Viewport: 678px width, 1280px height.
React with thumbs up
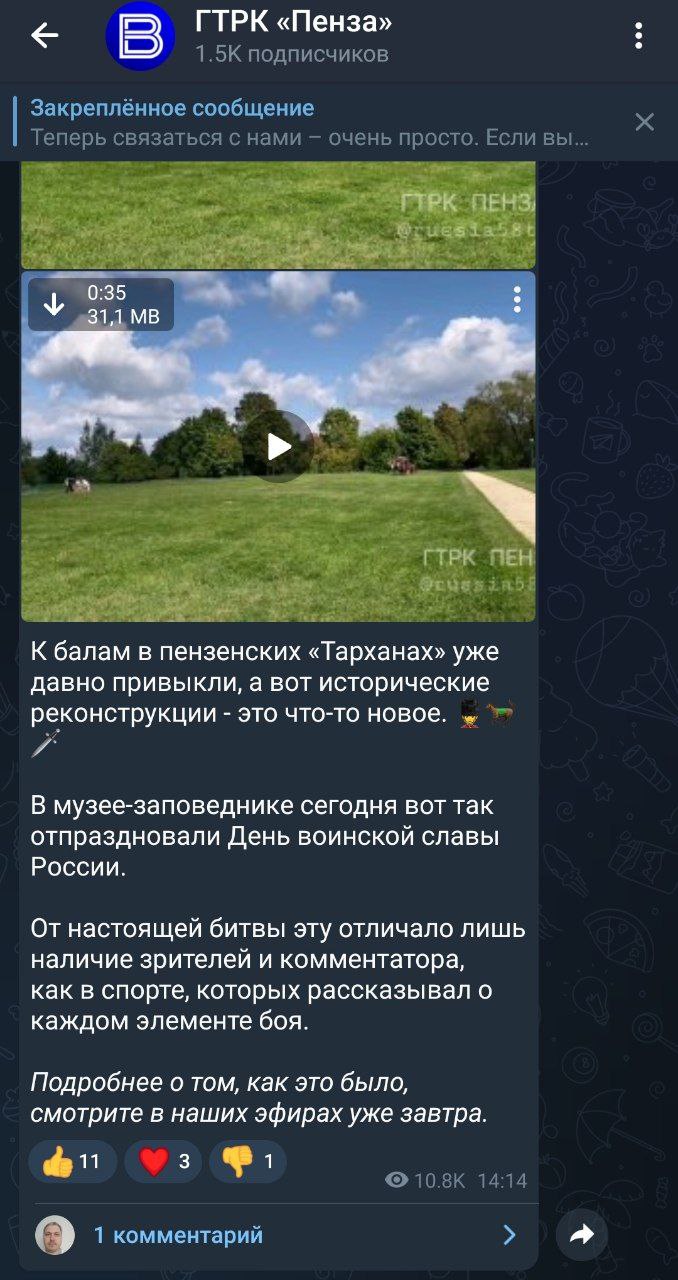pyautogui.click(x=73, y=1161)
